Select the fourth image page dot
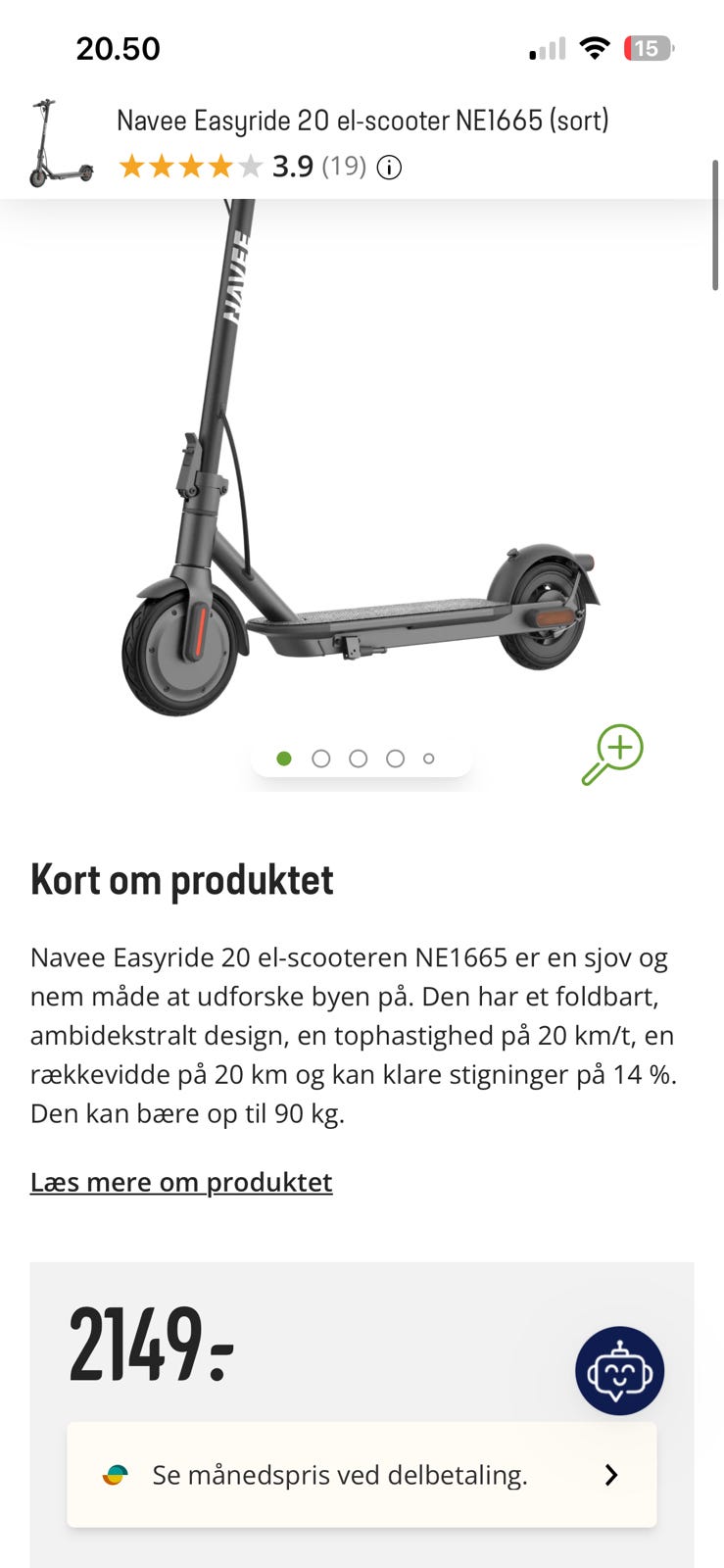 [x=395, y=759]
